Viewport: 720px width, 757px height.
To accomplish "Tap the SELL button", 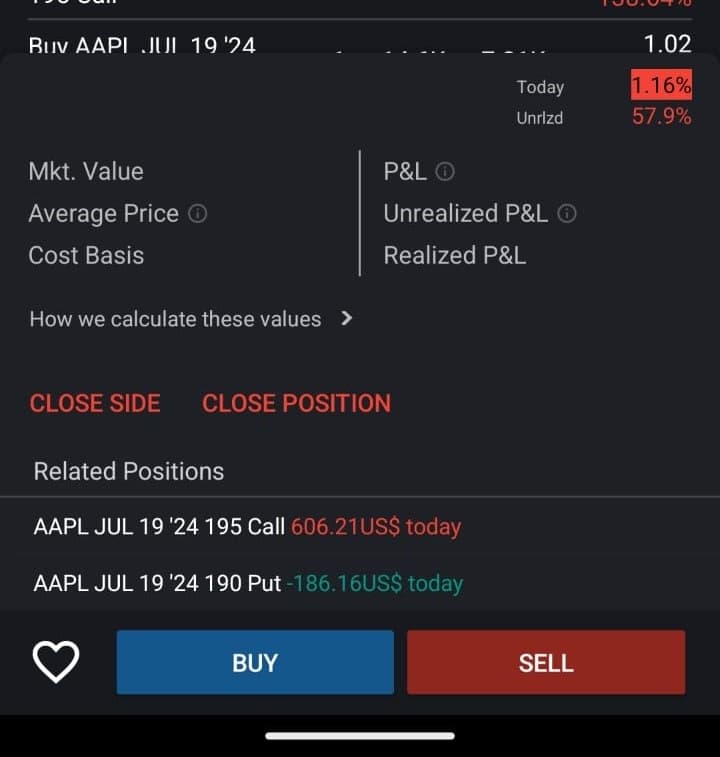I will click(x=546, y=662).
